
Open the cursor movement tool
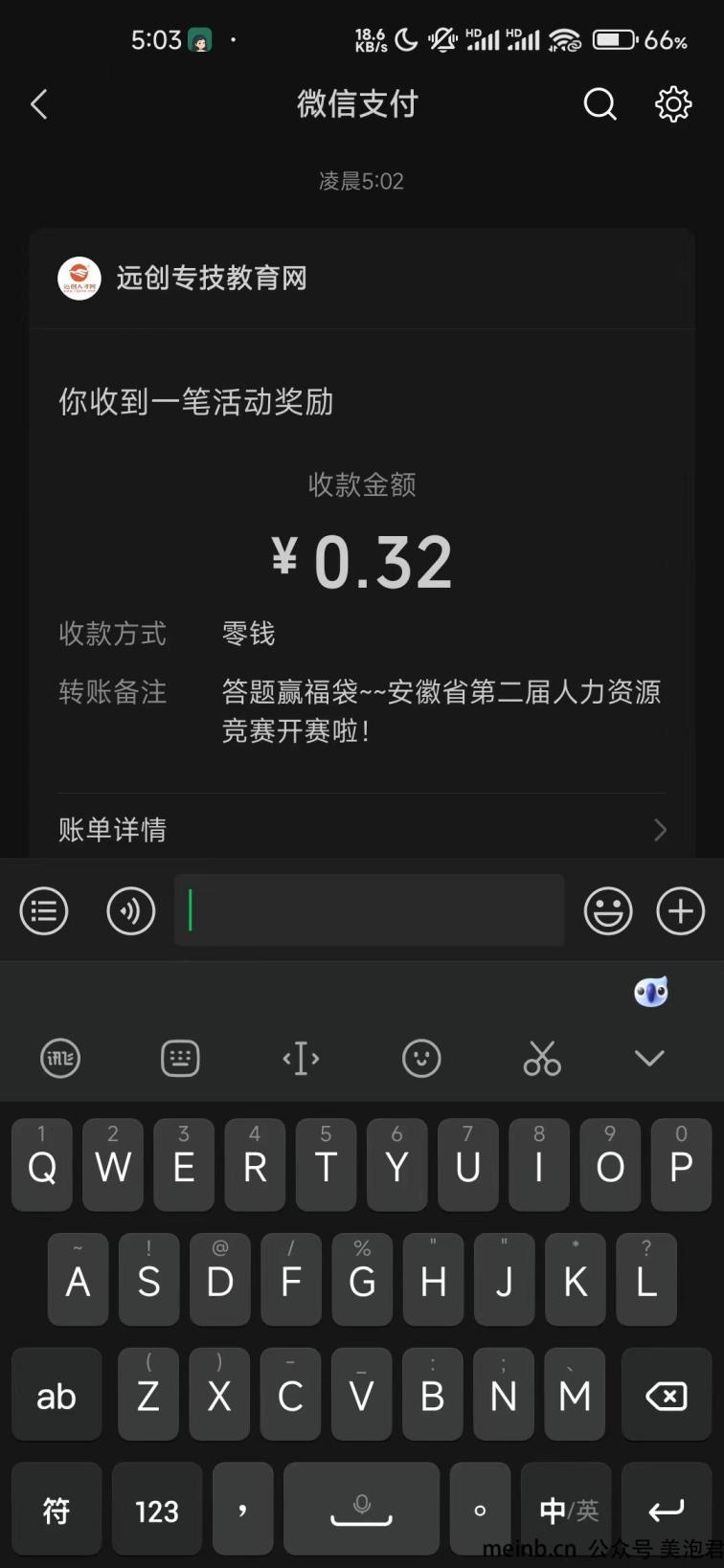point(301,1058)
